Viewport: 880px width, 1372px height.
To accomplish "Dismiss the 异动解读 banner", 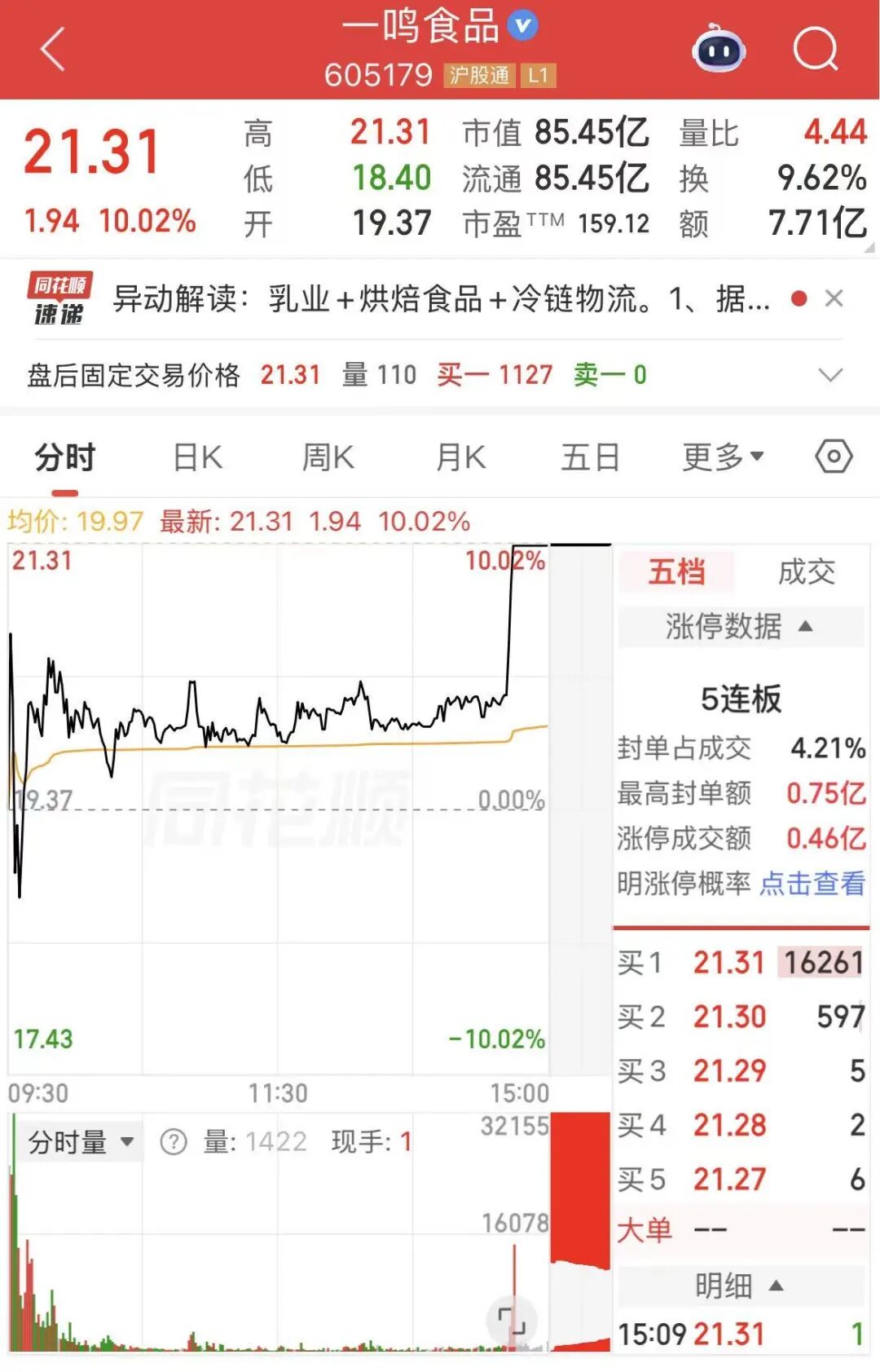I will pos(834,299).
